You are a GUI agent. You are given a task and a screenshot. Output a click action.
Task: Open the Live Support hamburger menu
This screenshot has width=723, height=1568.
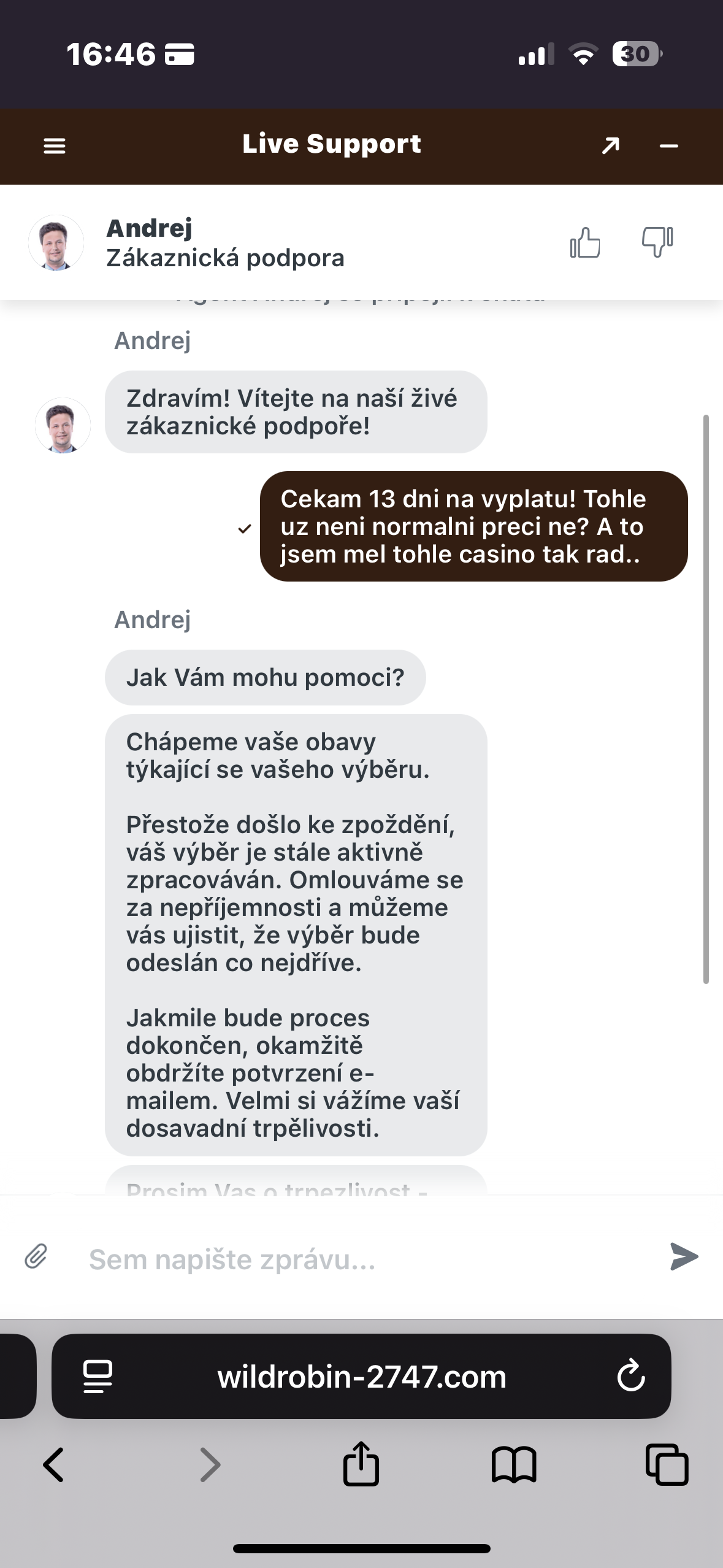55,146
